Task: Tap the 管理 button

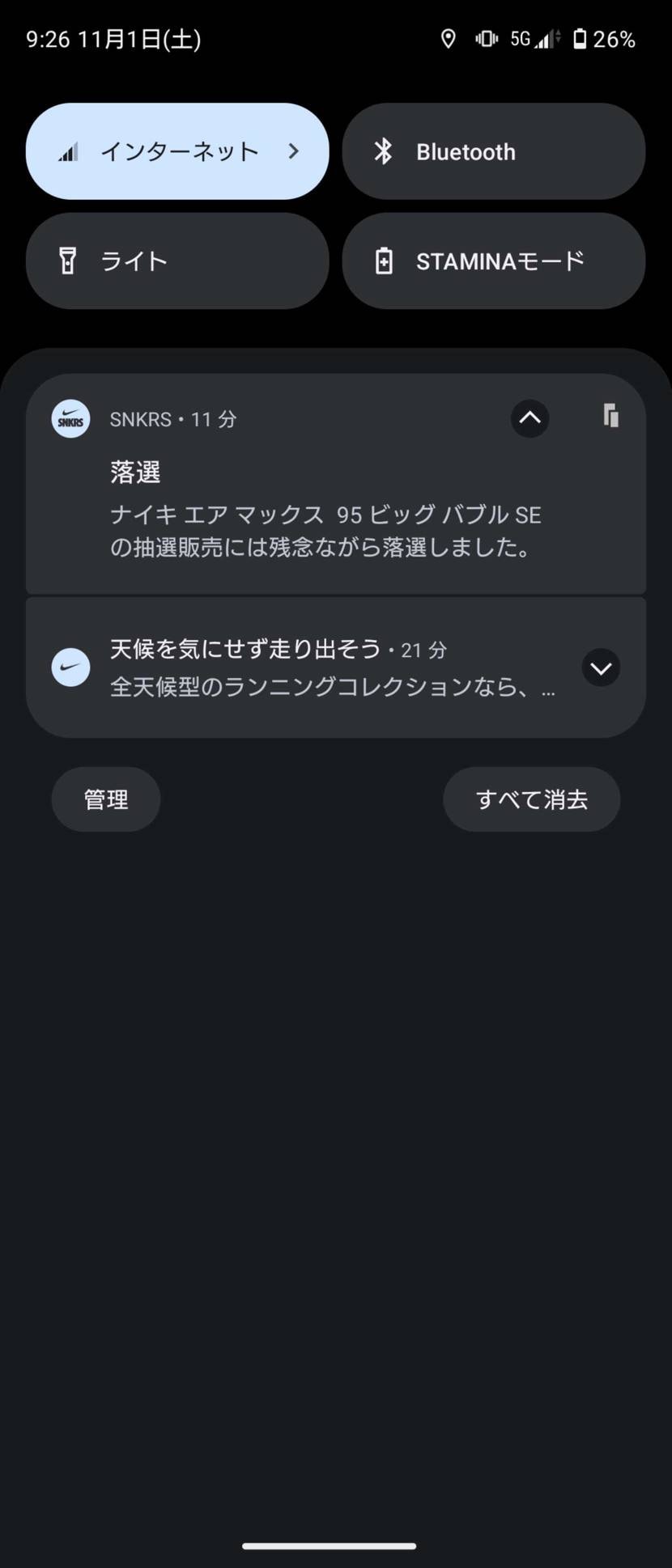Action: [x=105, y=799]
